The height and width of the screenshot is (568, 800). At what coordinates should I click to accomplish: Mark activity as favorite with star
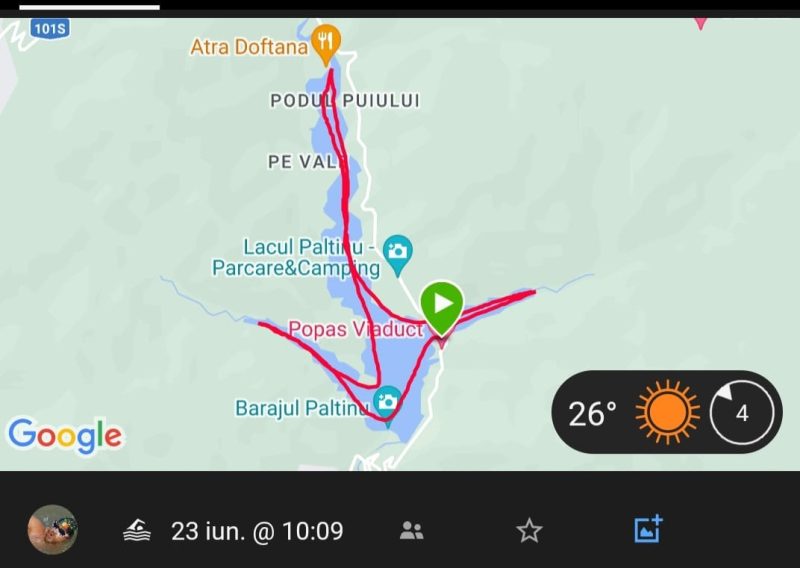[529, 531]
